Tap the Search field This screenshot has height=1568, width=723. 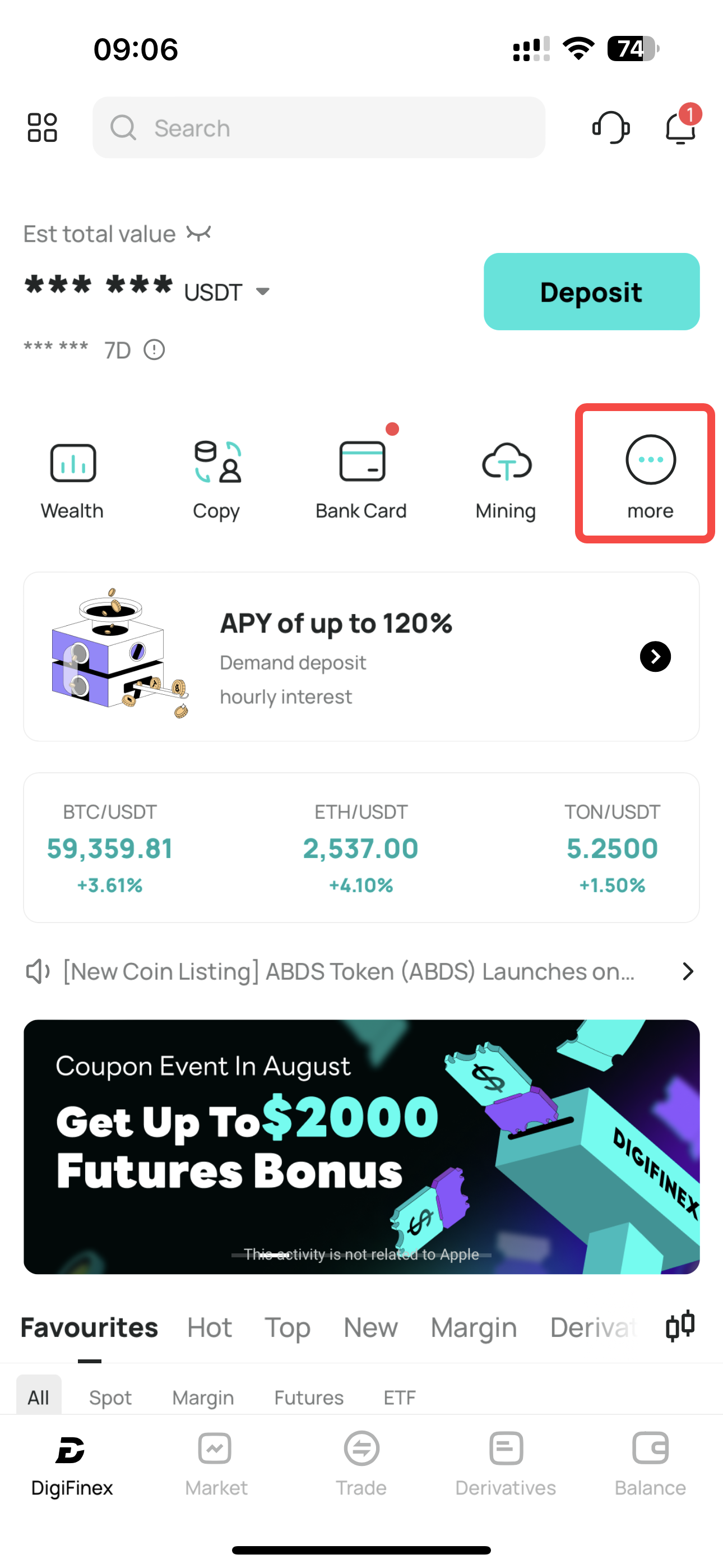(318, 128)
